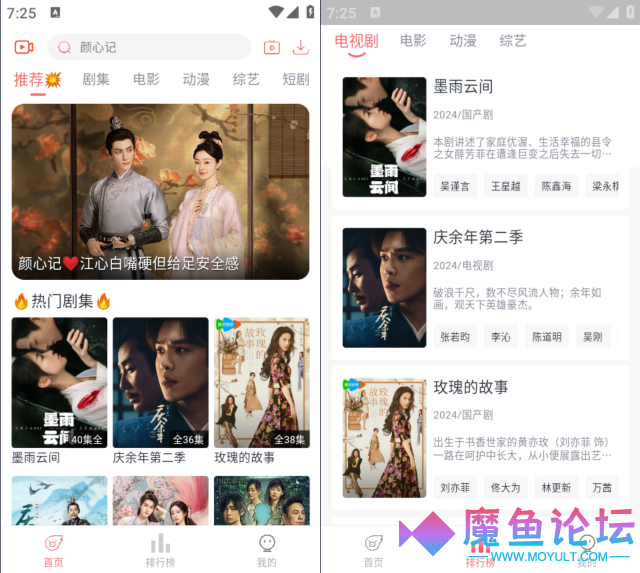Image resolution: width=640 pixels, height=573 pixels.
Task: Select the 电视剧 tab
Action: (356, 41)
